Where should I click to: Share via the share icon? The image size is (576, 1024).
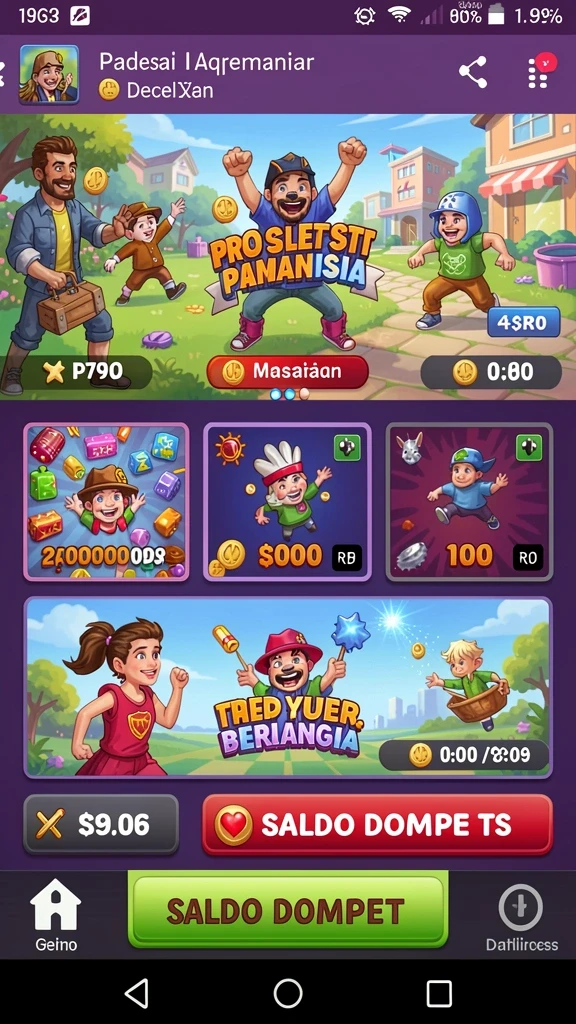point(473,72)
